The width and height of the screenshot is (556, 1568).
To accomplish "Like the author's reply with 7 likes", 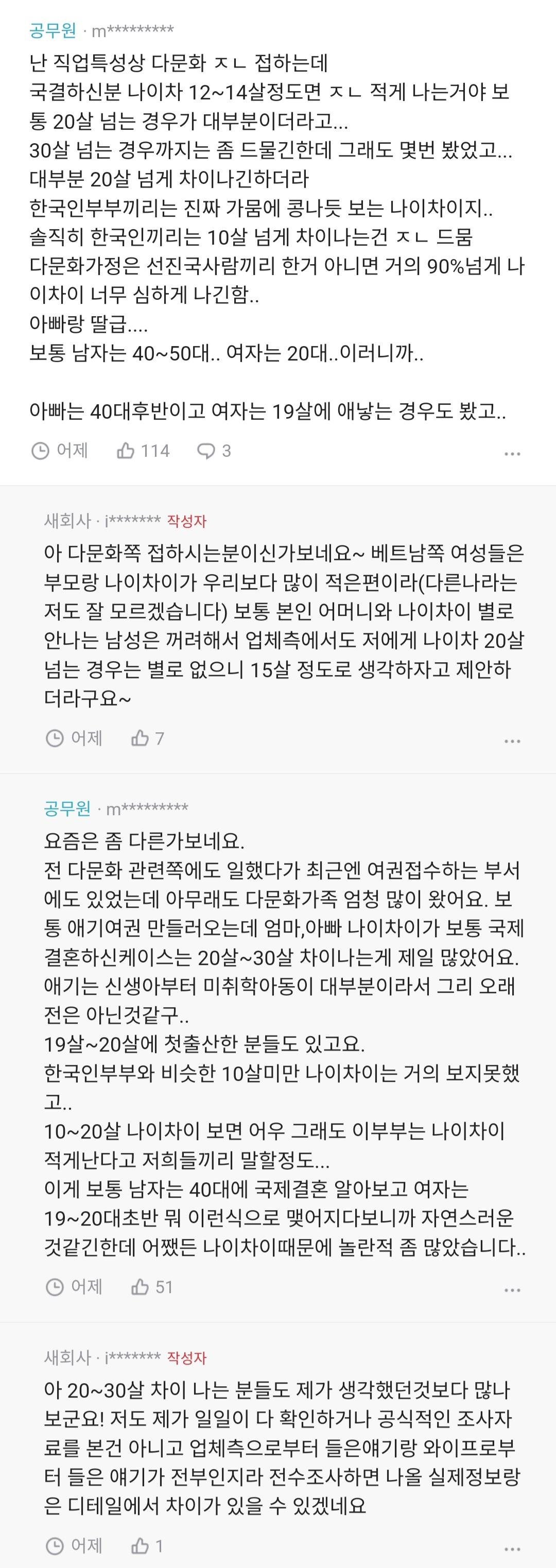I will [x=141, y=738].
